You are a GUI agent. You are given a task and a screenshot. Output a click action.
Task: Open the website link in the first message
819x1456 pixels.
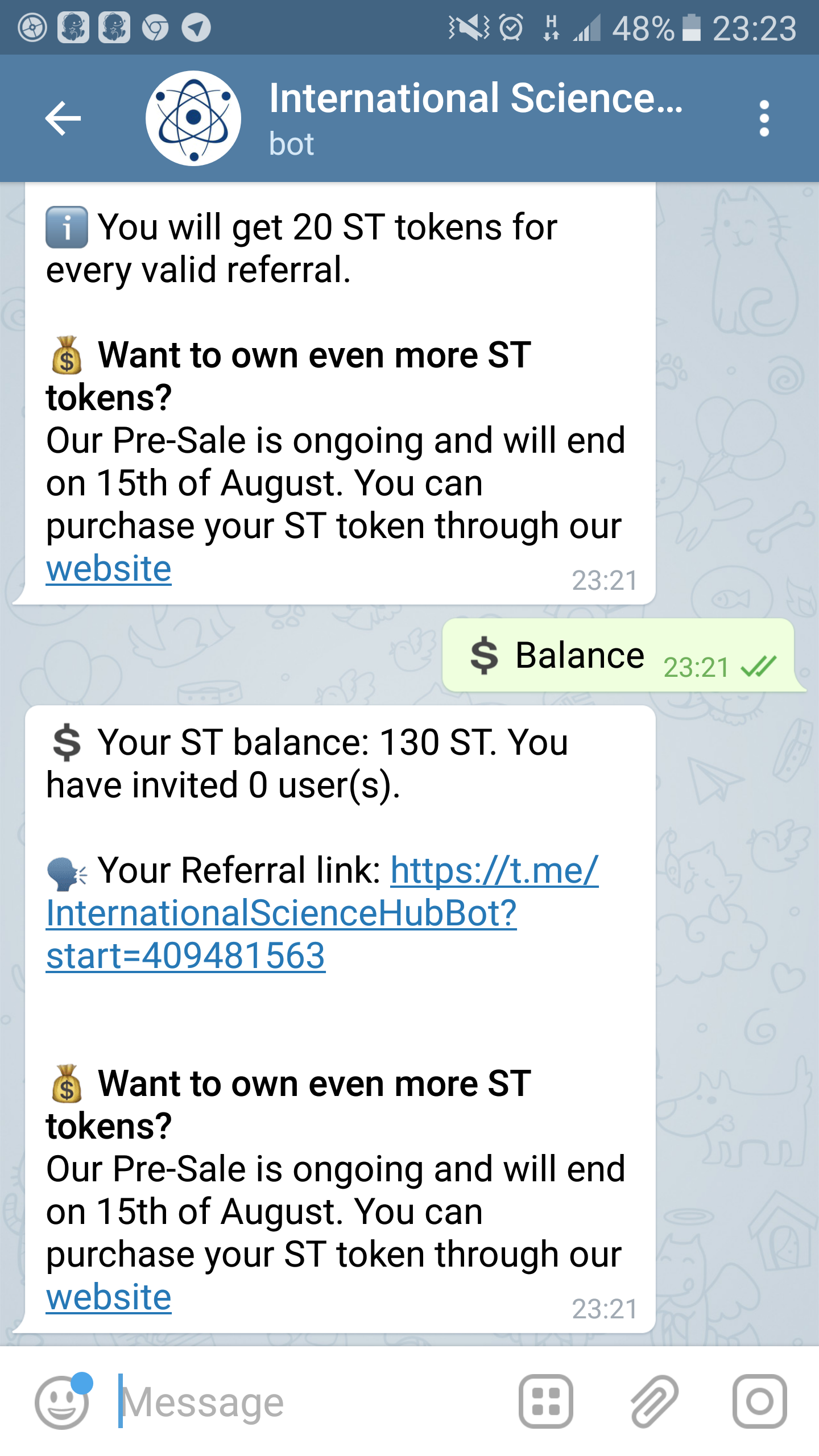point(109,569)
